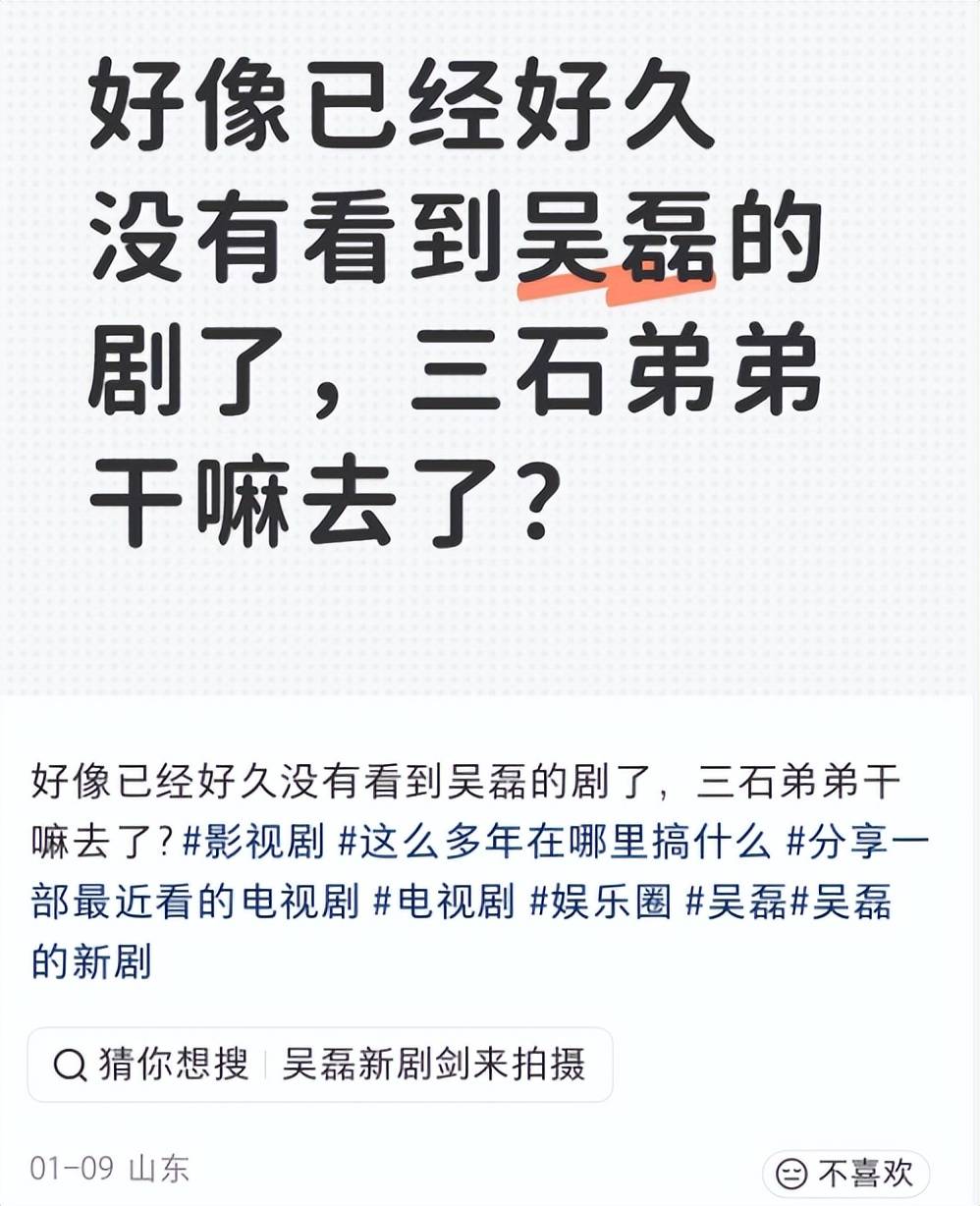Open the #电视剧 hashtag
The image size is (980, 1206).
tap(443, 903)
